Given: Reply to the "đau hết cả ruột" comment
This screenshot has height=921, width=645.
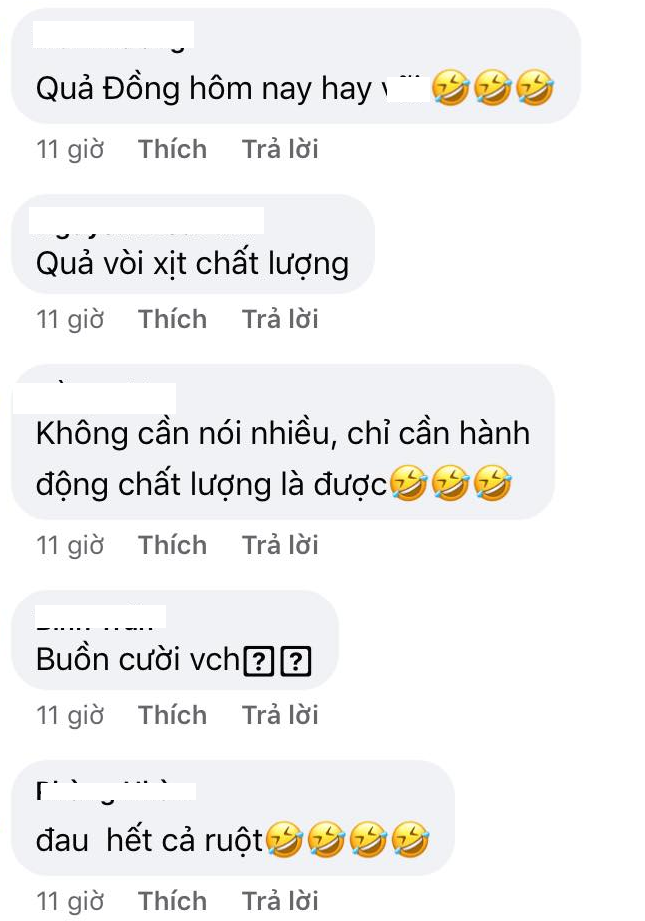Looking at the screenshot, I should pyautogui.click(x=280, y=901).
